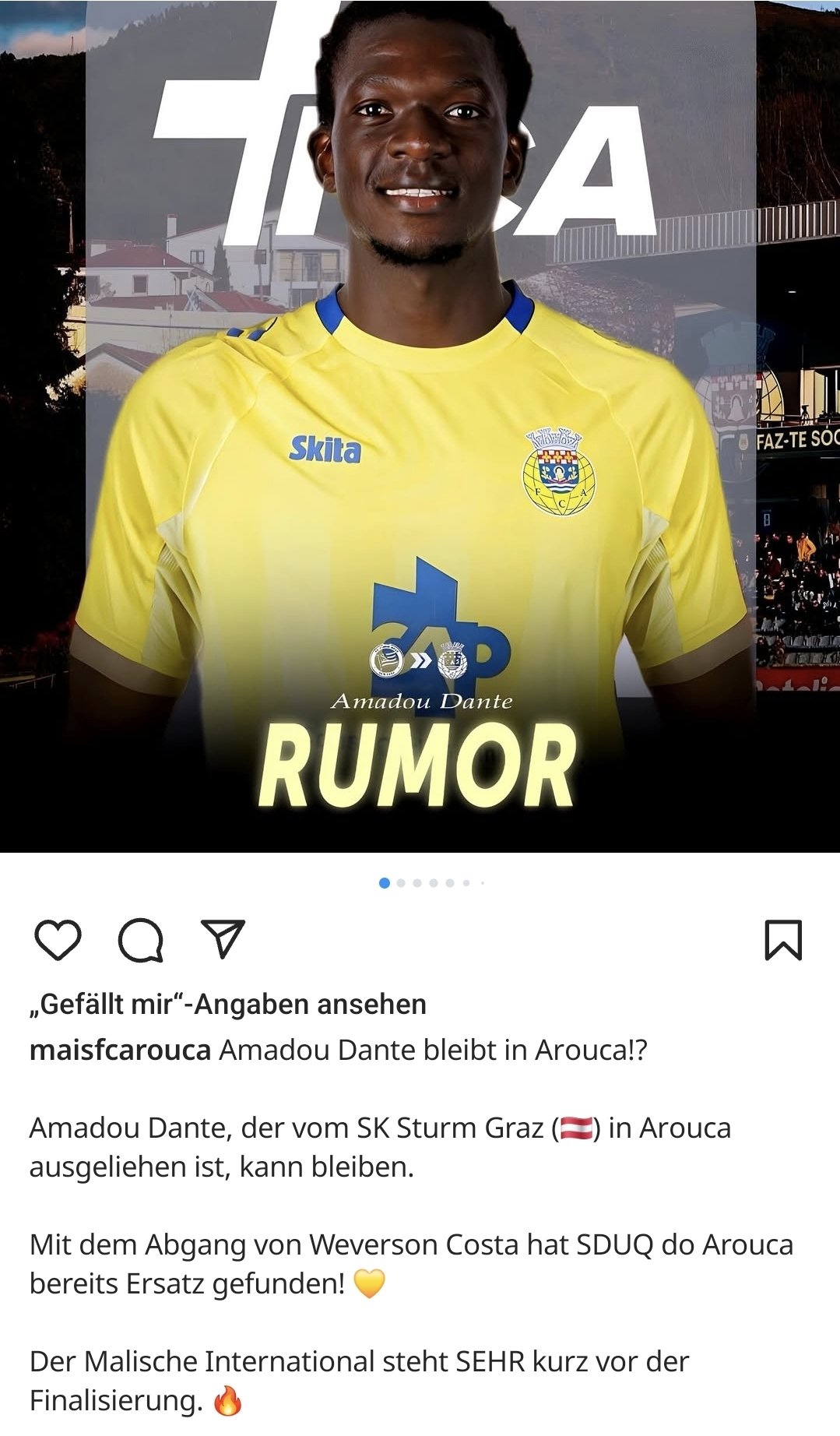Open the maisfcarouca profile
The height and width of the screenshot is (1436, 840).
coord(120,1051)
